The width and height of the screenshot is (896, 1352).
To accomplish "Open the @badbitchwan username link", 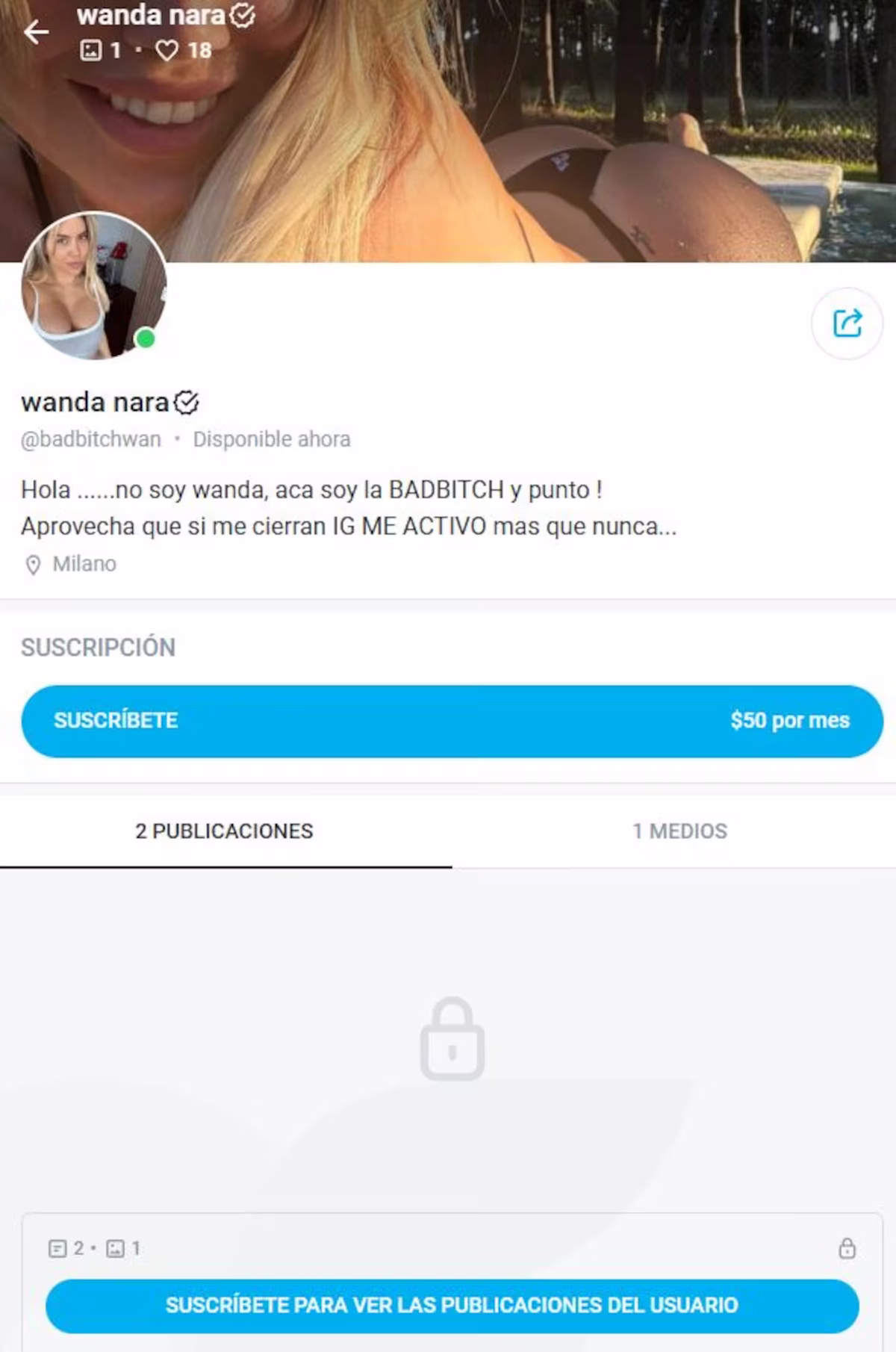I will pyautogui.click(x=90, y=439).
